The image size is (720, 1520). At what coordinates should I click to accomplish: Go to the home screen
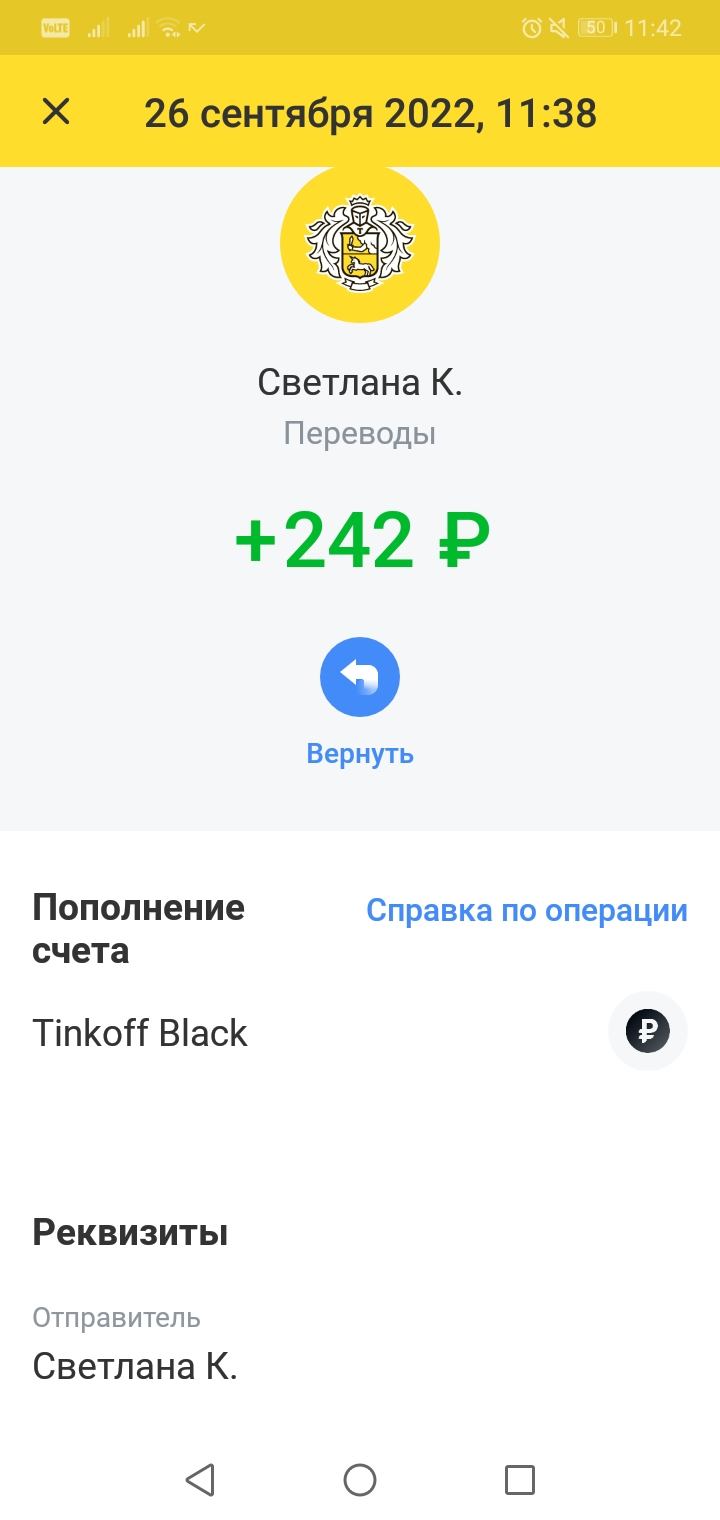coord(360,1479)
